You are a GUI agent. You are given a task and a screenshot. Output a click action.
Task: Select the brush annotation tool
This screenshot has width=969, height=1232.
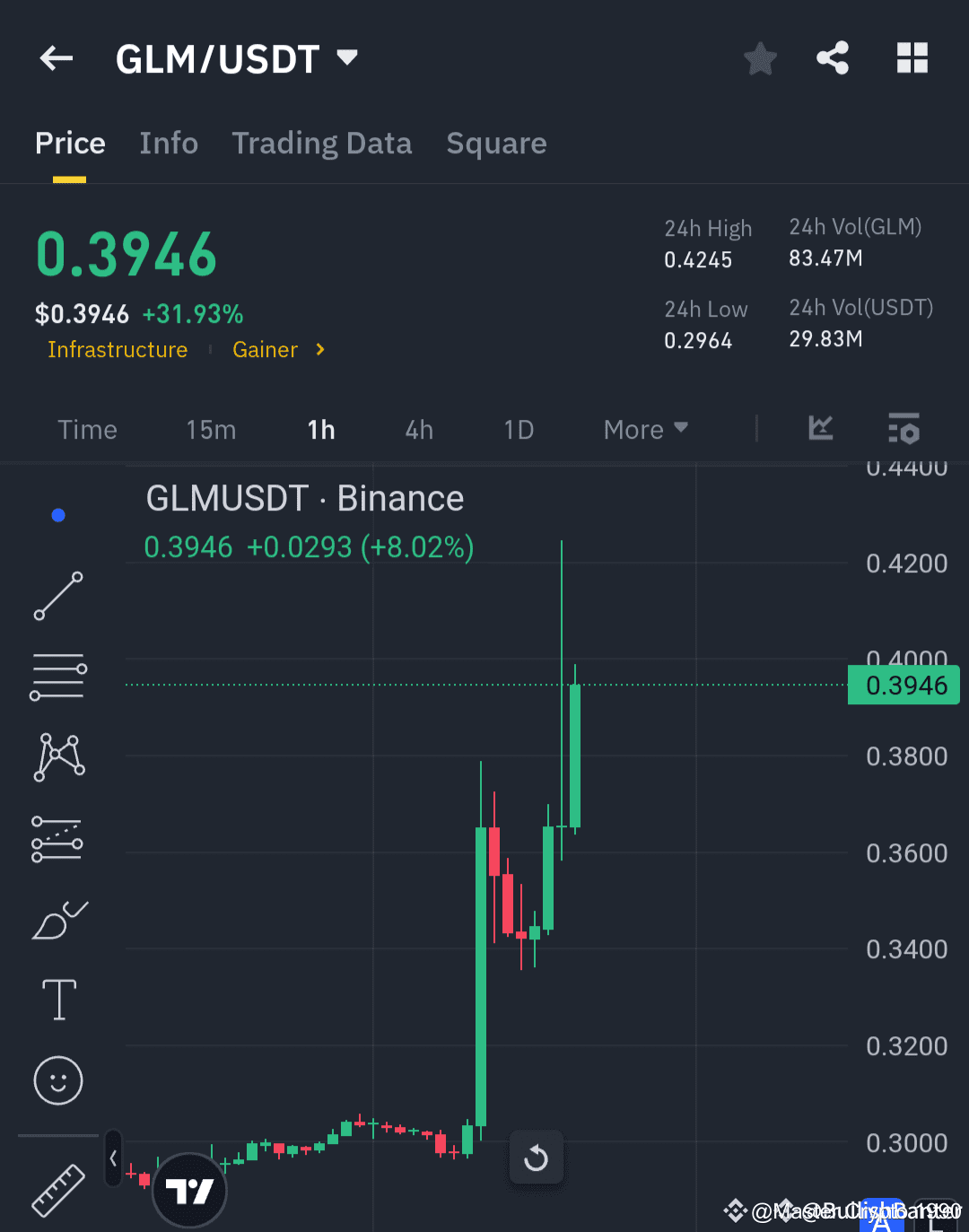point(57,919)
